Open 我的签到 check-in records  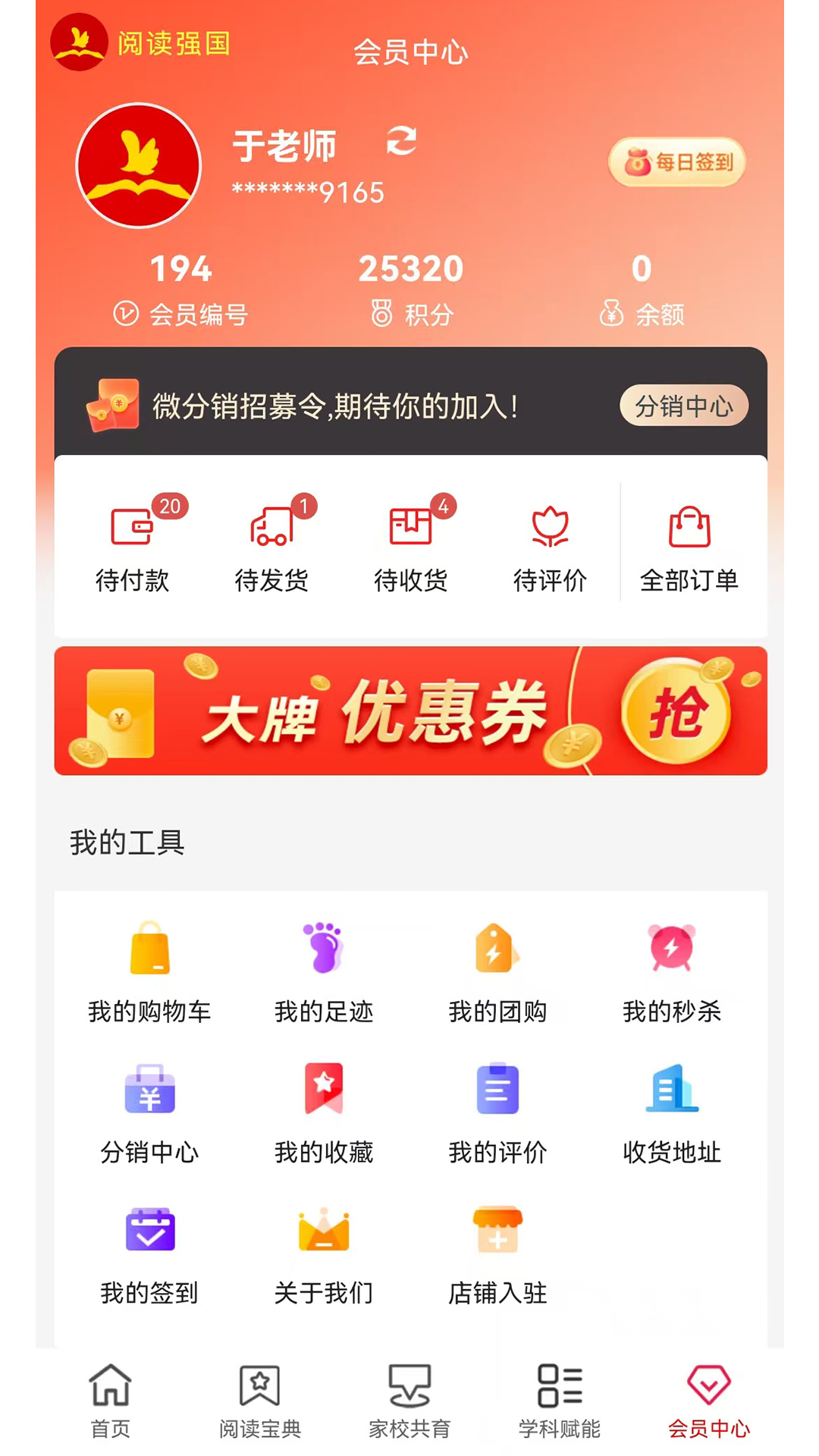pos(150,1255)
